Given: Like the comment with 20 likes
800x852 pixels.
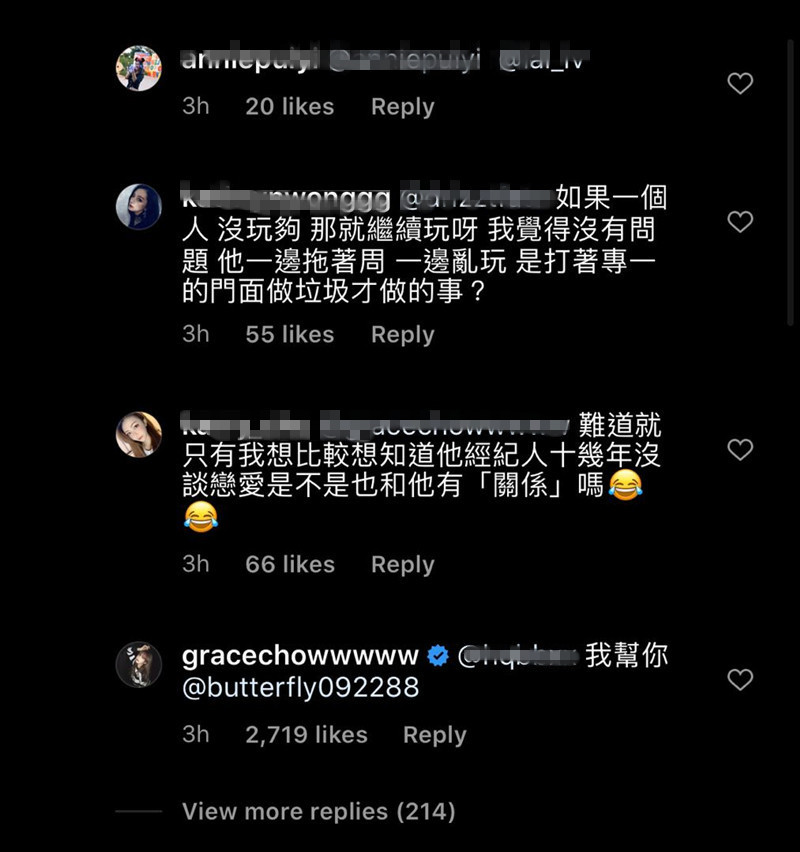Looking at the screenshot, I should click(x=740, y=84).
